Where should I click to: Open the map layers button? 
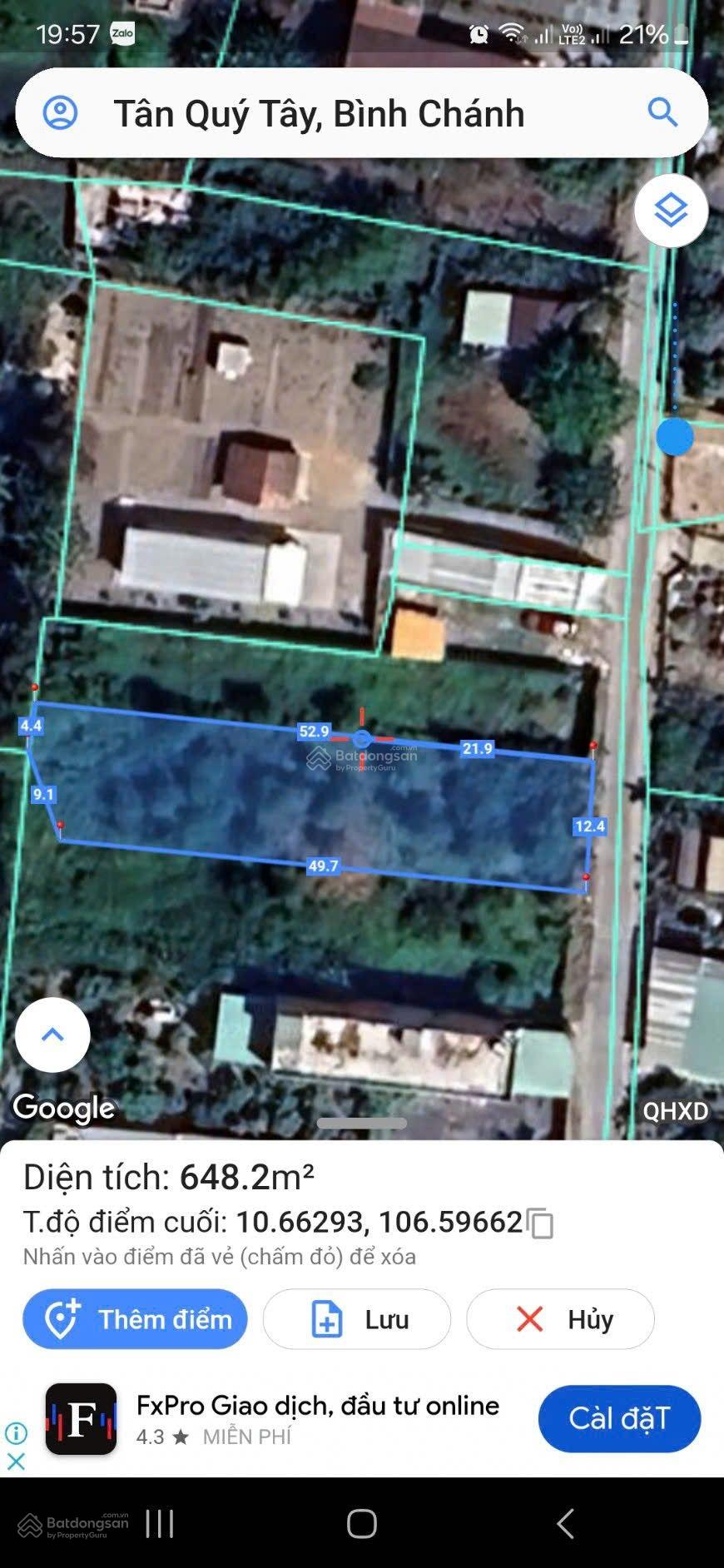(671, 211)
